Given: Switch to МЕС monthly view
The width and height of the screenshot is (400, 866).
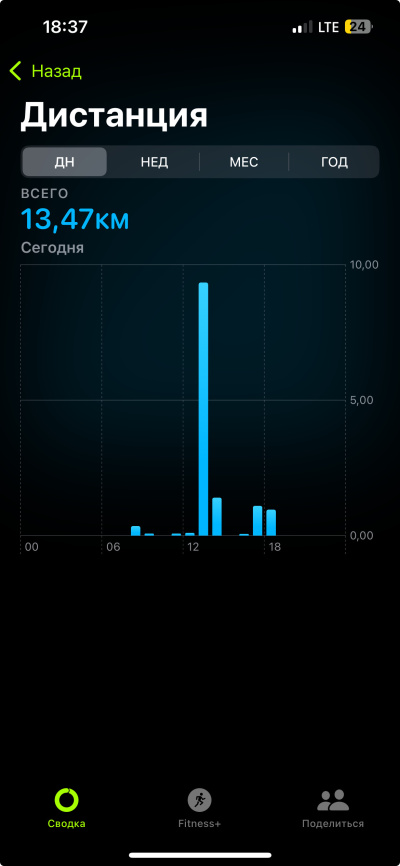Looking at the screenshot, I should (x=244, y=162).
